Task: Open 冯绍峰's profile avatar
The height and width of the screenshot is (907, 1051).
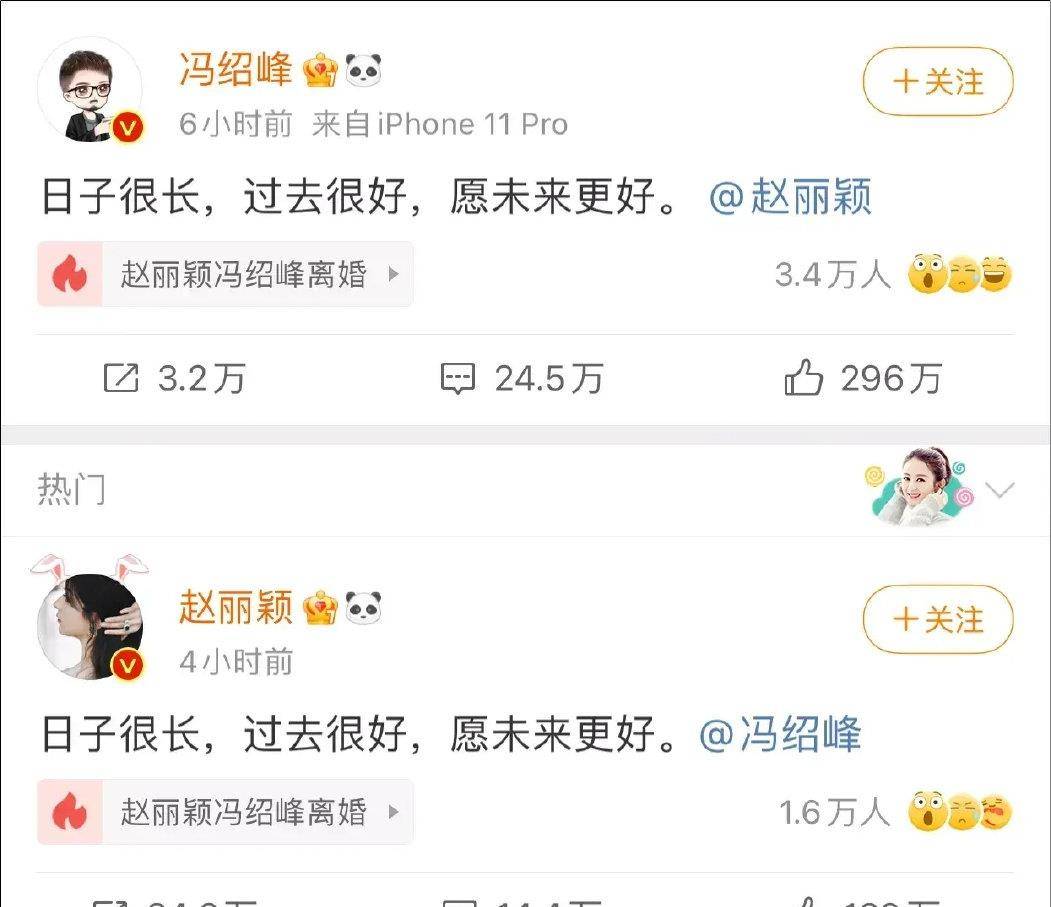Action: [91, 92]
